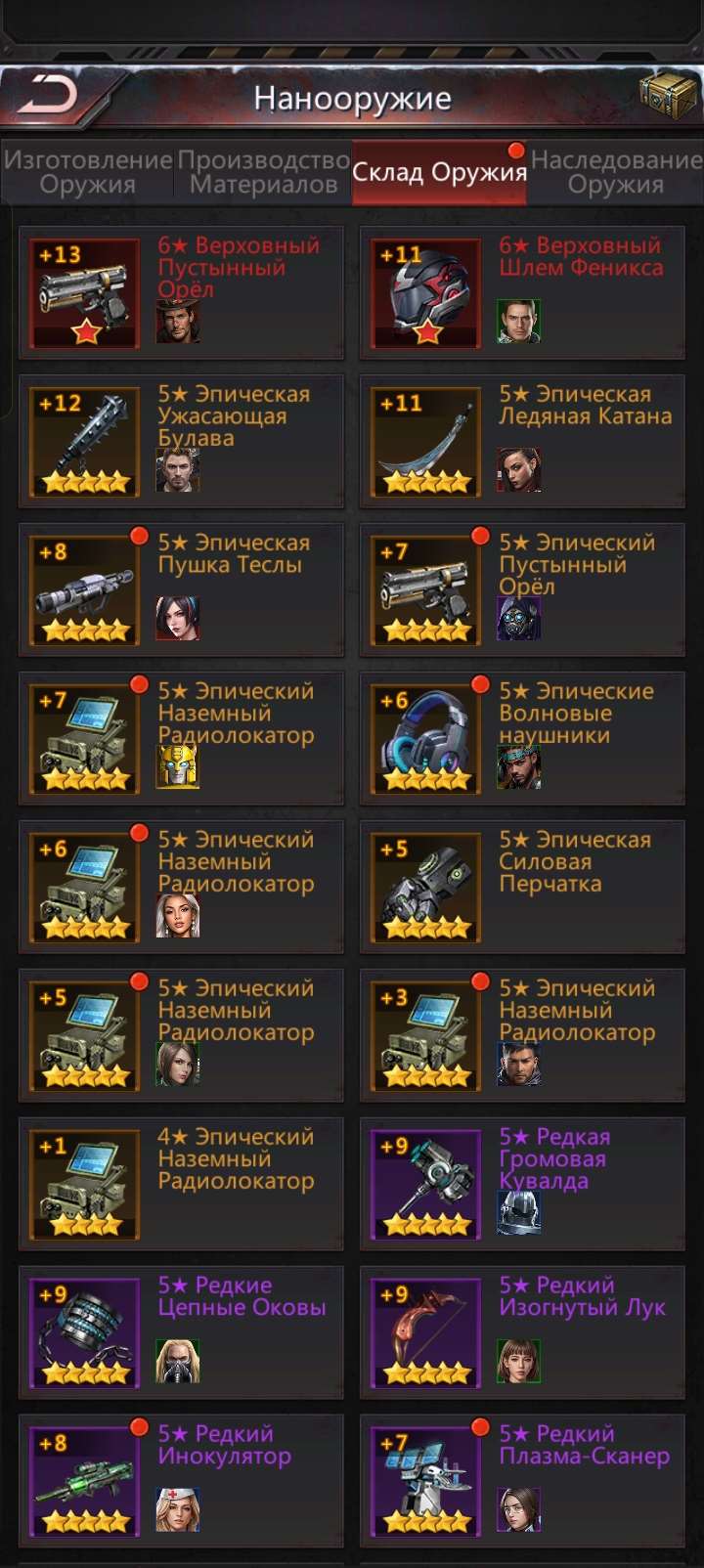Open 4★ Эпический Наземный Радиолокатор +1

click(x=182, y=1184)
